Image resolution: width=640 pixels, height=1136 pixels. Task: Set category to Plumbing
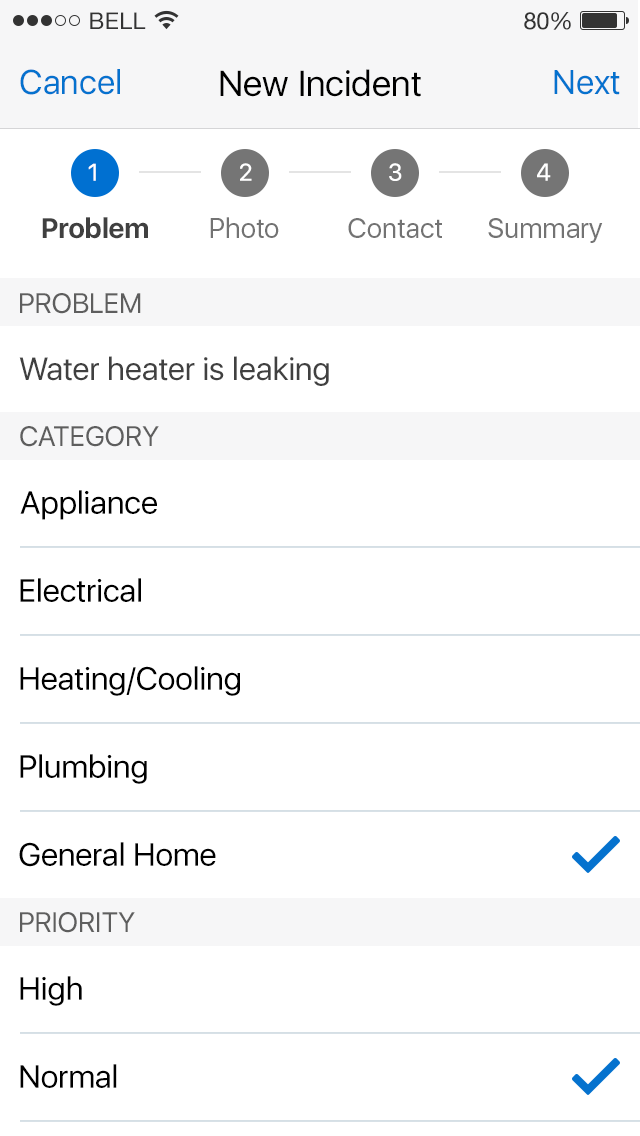click(x=320, y=767)
